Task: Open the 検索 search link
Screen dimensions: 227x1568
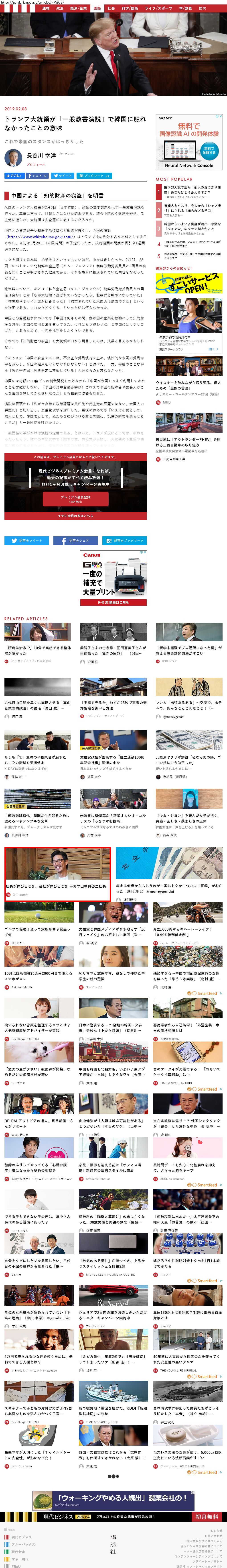Action: 203,8
